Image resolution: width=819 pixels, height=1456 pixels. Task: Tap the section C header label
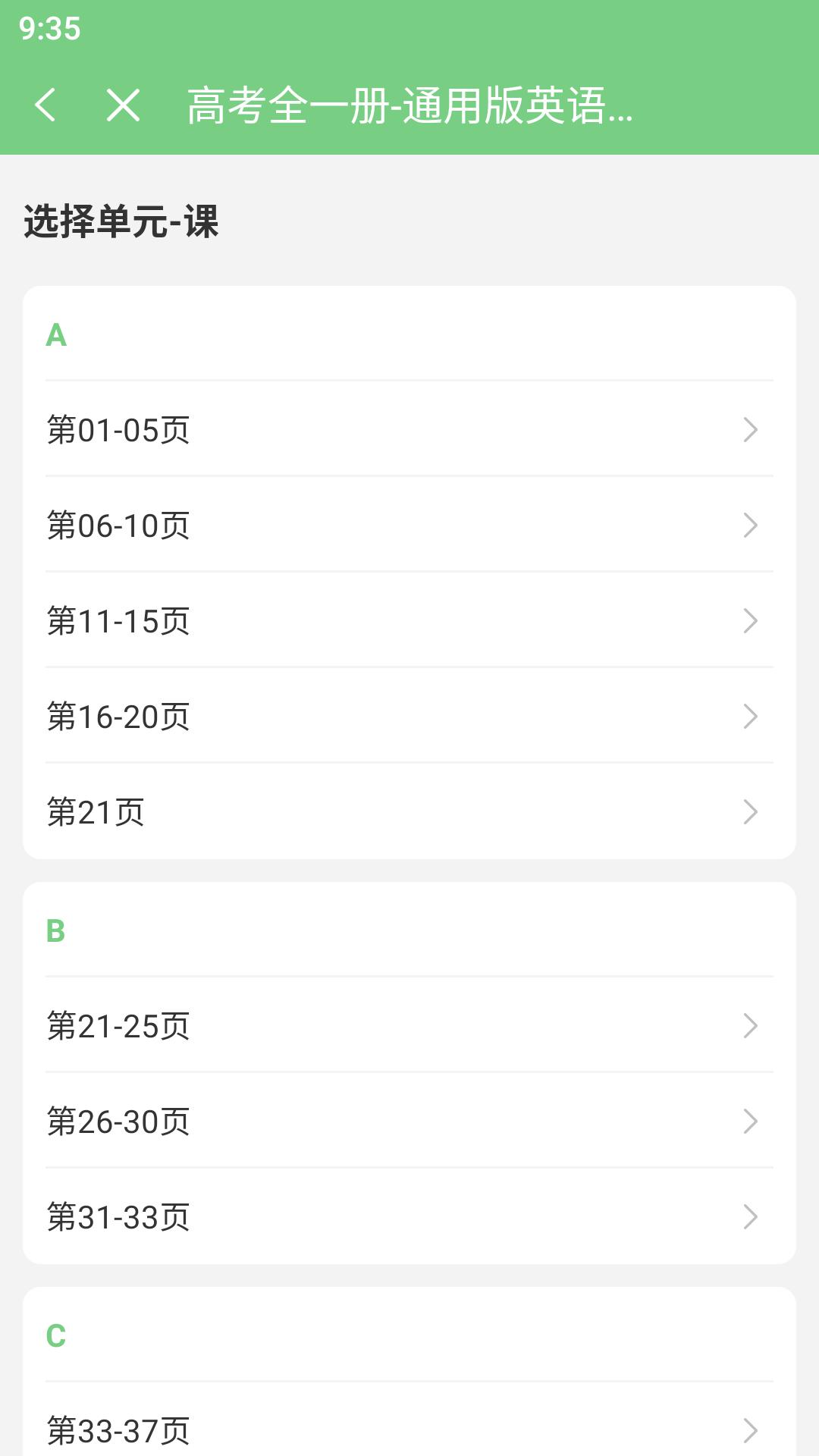56,1336
